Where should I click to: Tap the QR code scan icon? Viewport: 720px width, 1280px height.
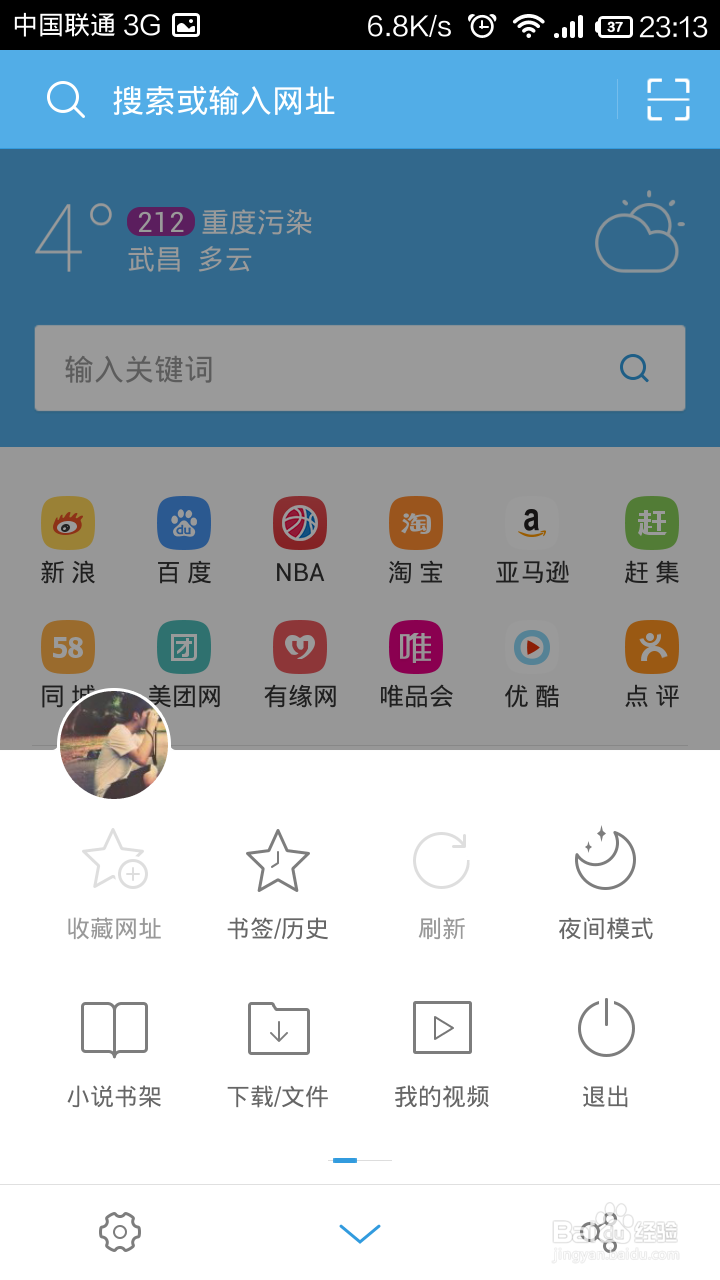click(667, 99)
